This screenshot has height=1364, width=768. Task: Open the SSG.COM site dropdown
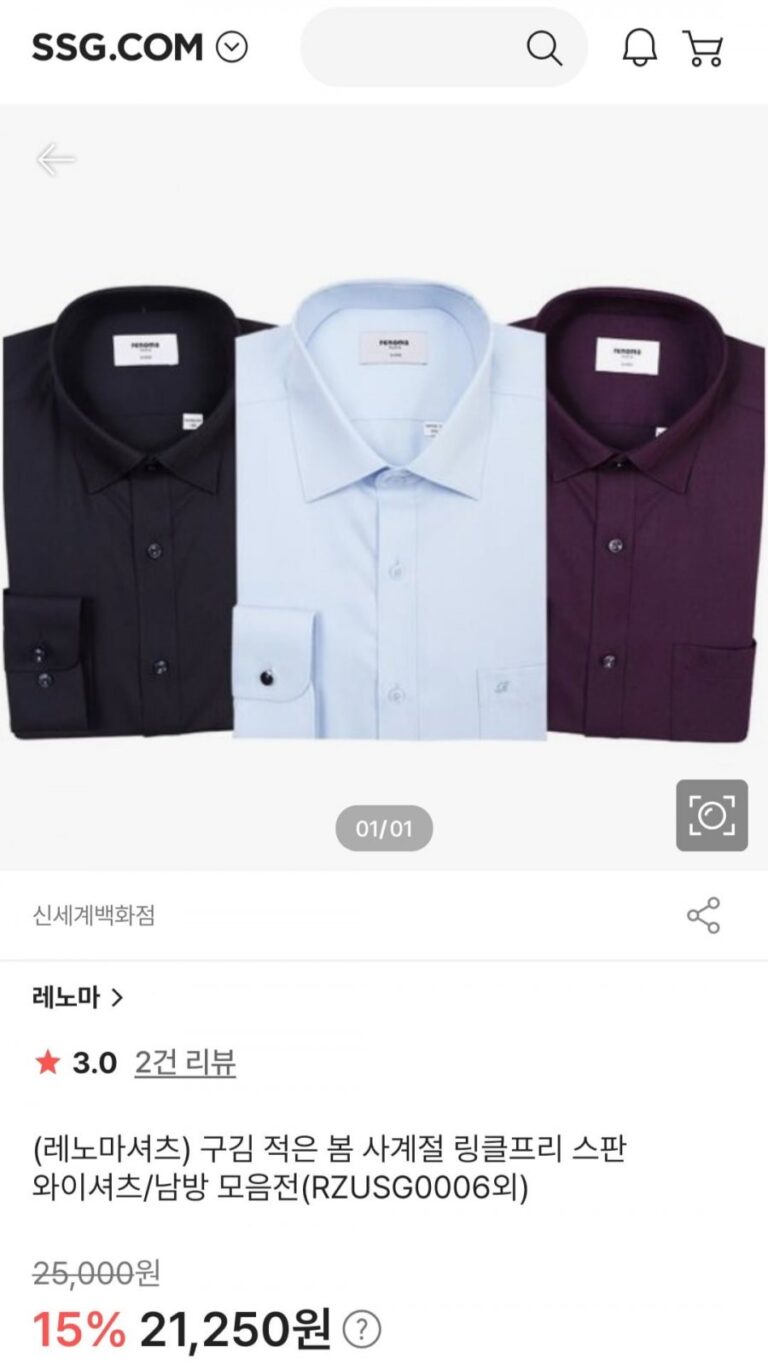(232, 47)
